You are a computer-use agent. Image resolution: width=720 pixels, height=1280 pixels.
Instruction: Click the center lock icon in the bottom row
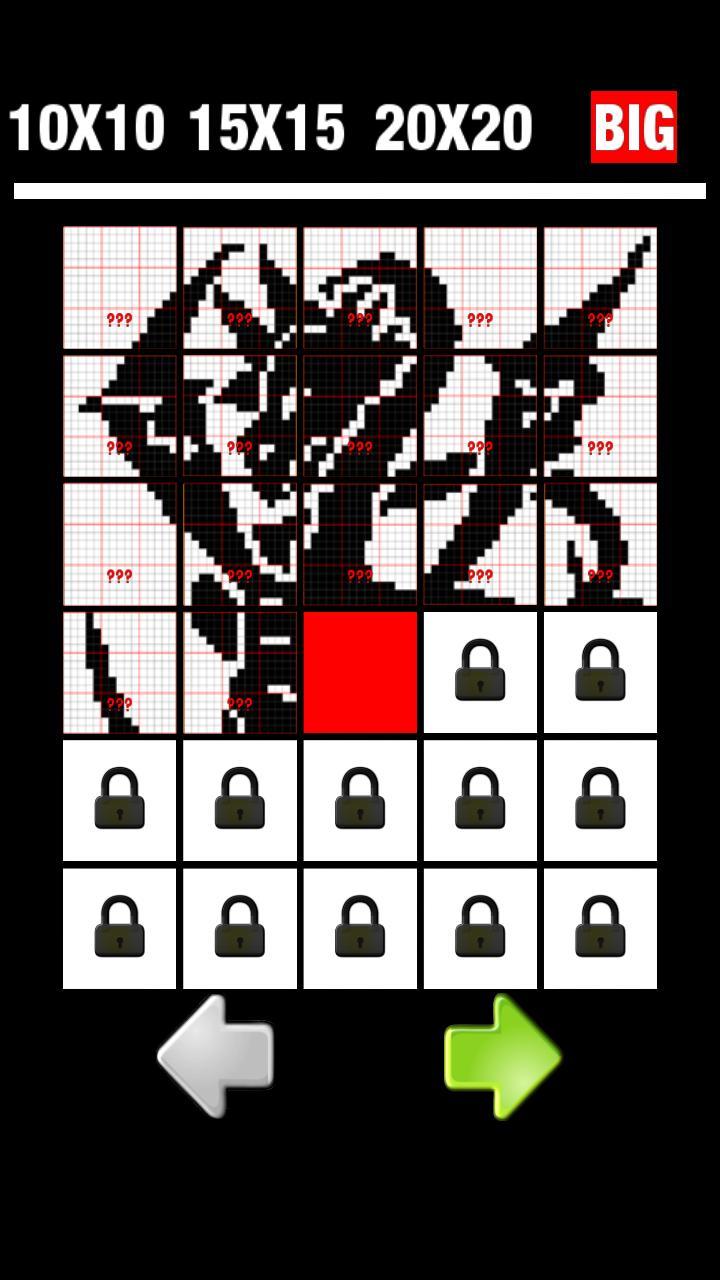point(359,926)
